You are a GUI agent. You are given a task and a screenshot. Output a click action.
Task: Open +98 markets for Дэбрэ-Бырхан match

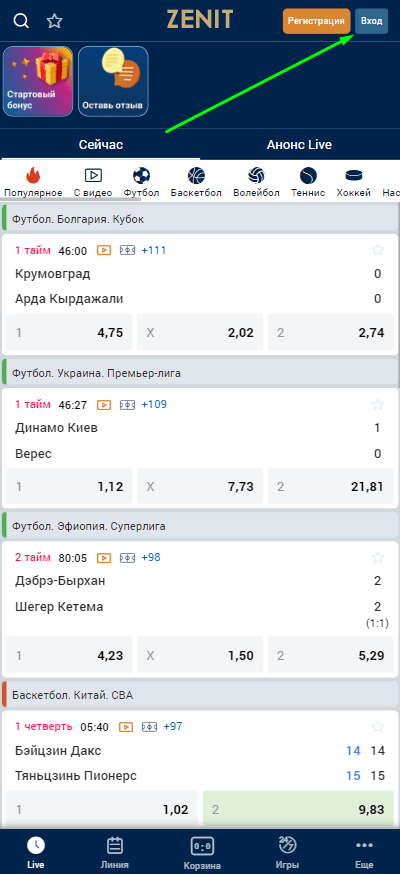click(x=150, y=557)
